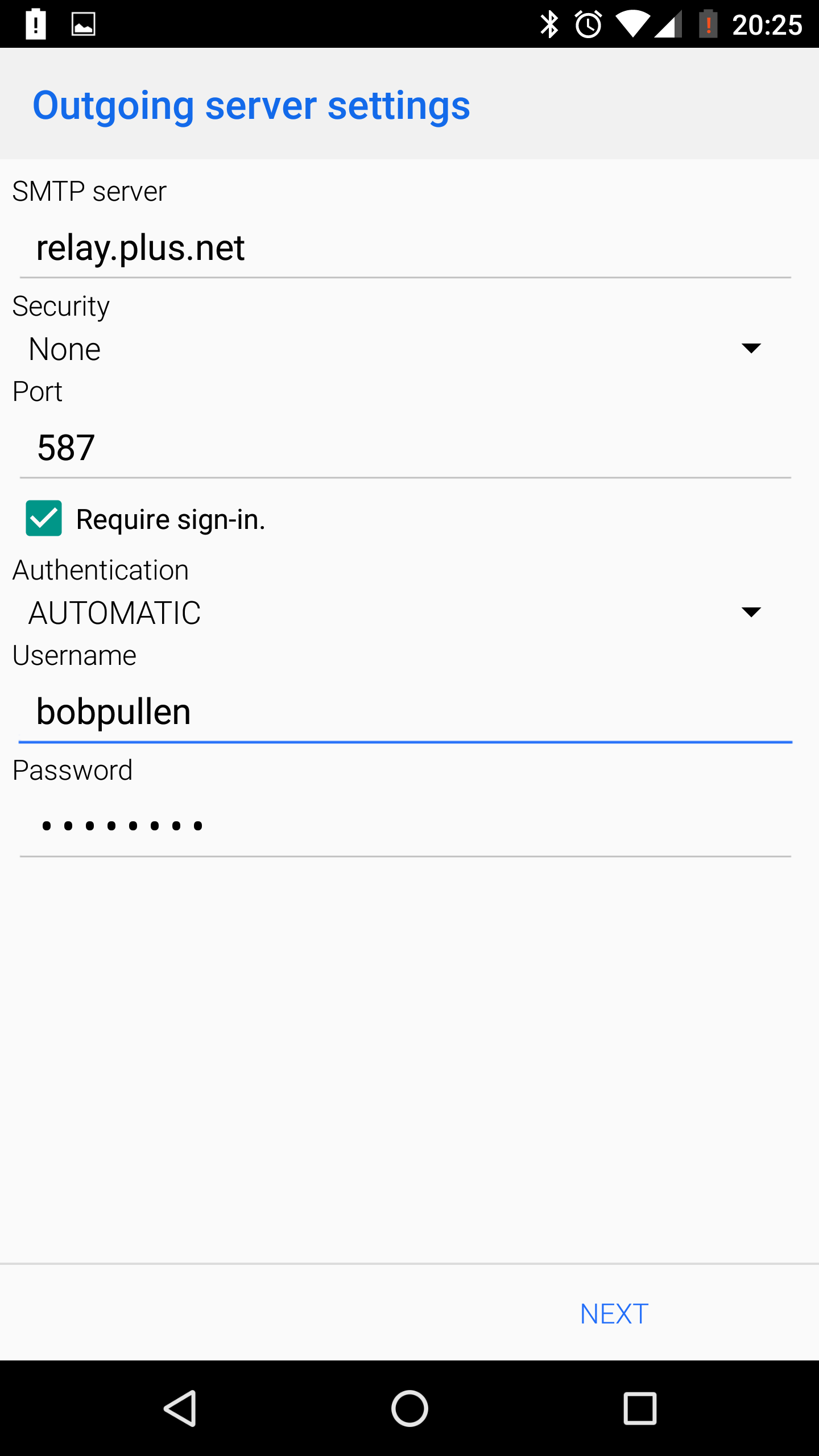Go back using the system back button
Image resolution: width=819 pixels, height=1456 pixels.
180,1408
